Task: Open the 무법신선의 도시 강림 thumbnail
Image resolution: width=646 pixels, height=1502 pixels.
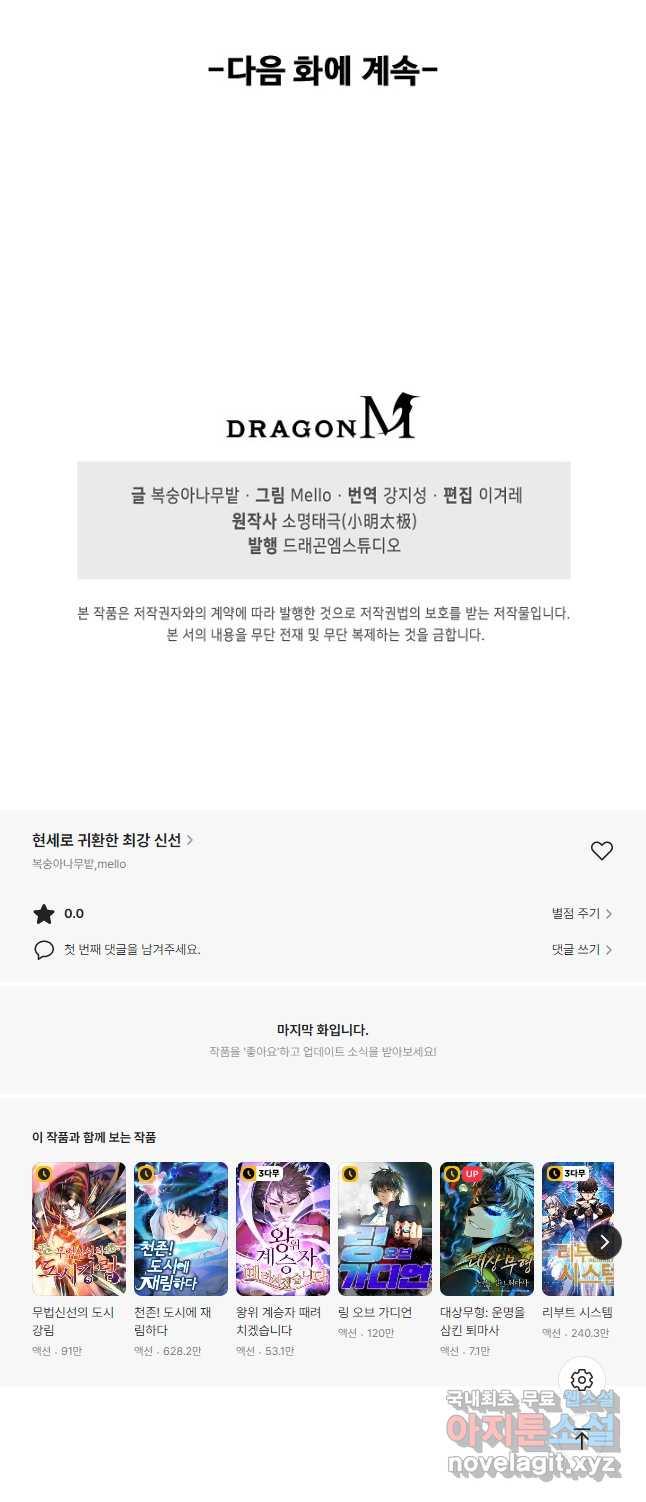Action: point(79,1229)
